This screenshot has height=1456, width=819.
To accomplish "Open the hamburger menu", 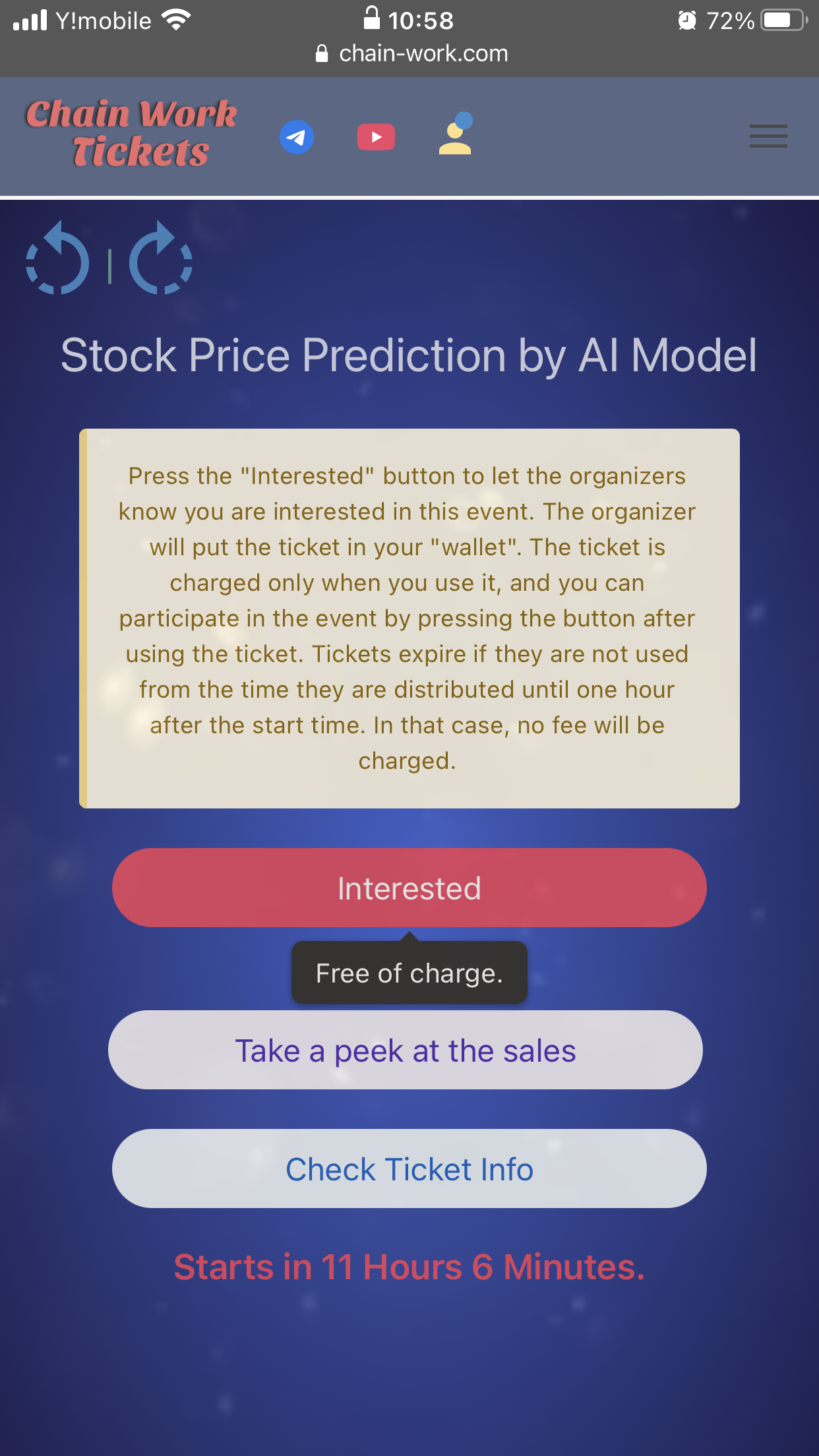I will click(x=768, y=136).
